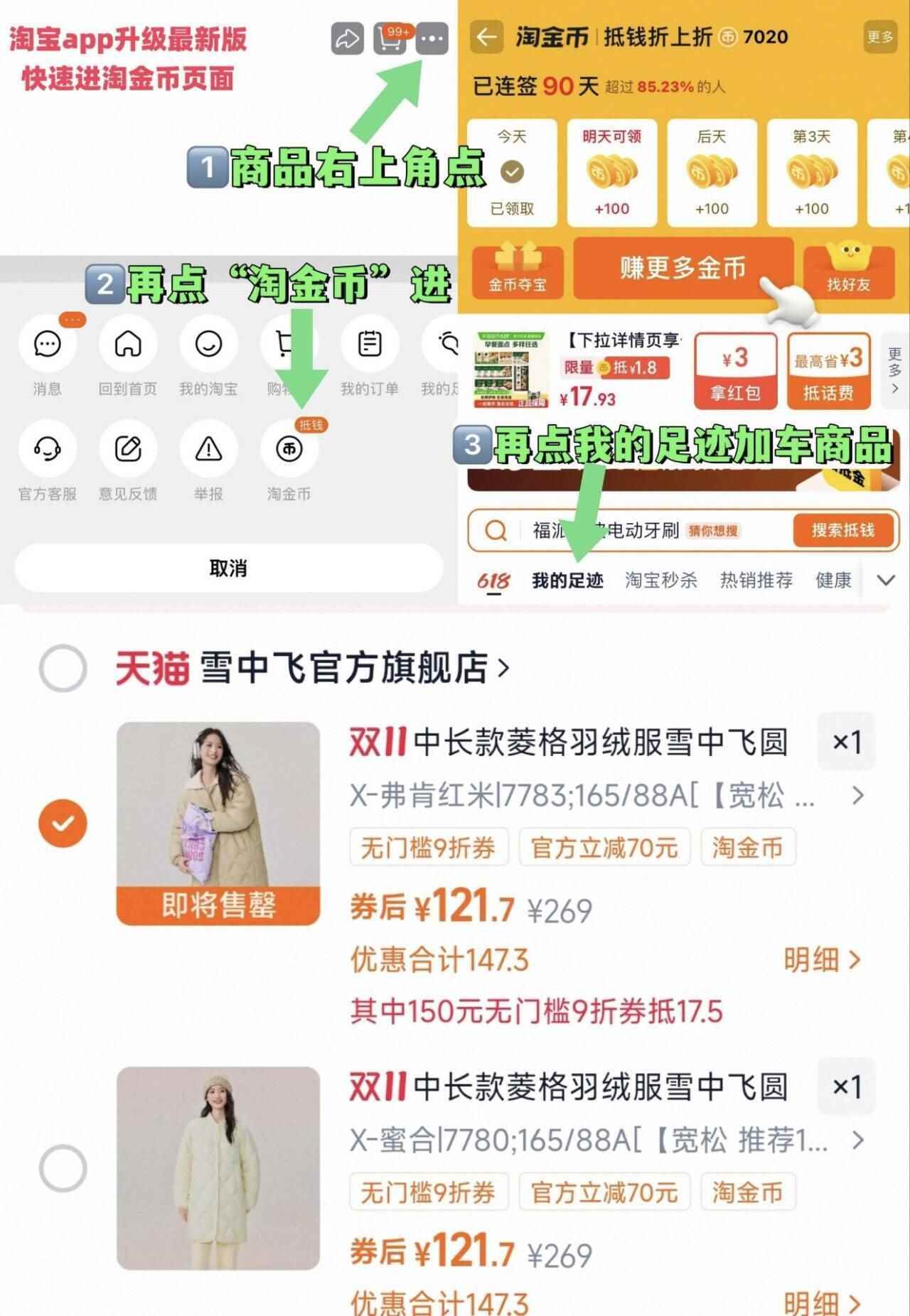Open the share icon top right
The image size is (910, 1316).
(347, 39)
